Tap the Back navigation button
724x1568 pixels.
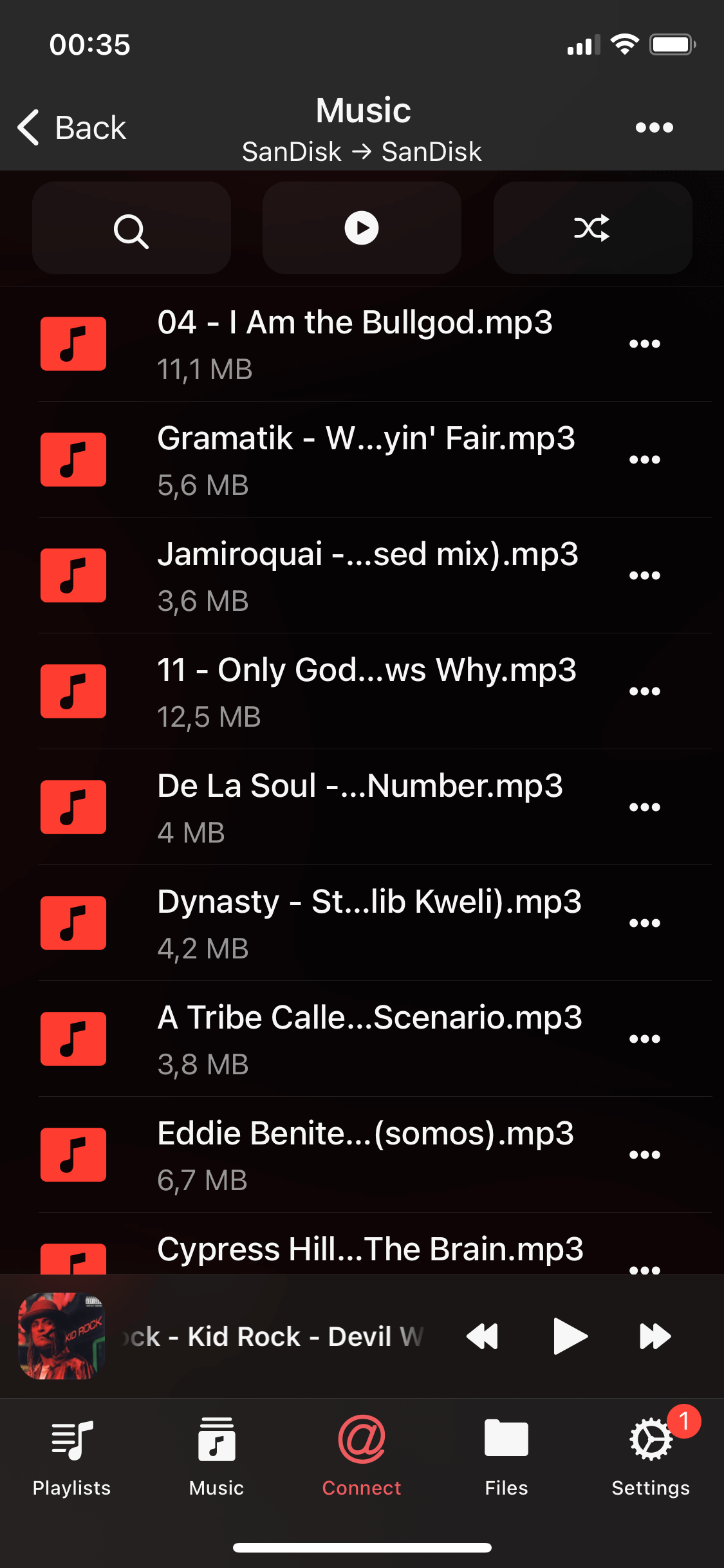(71, 127)
